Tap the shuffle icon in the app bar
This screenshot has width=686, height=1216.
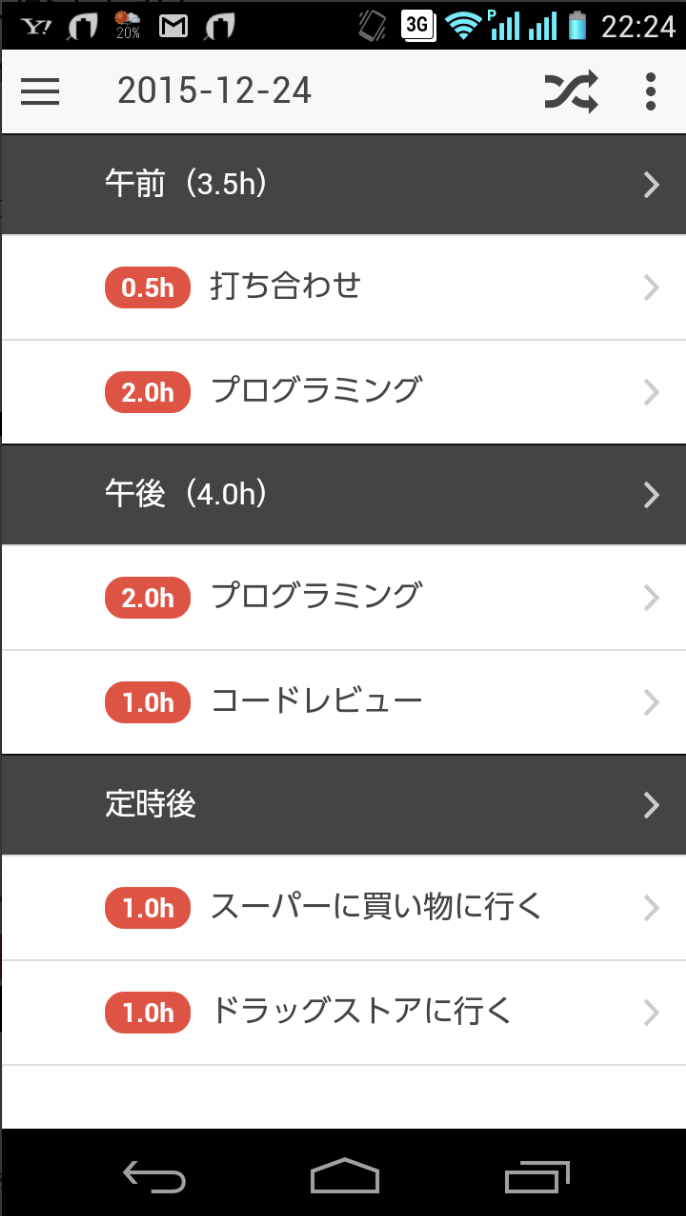[x=571, y=92]
